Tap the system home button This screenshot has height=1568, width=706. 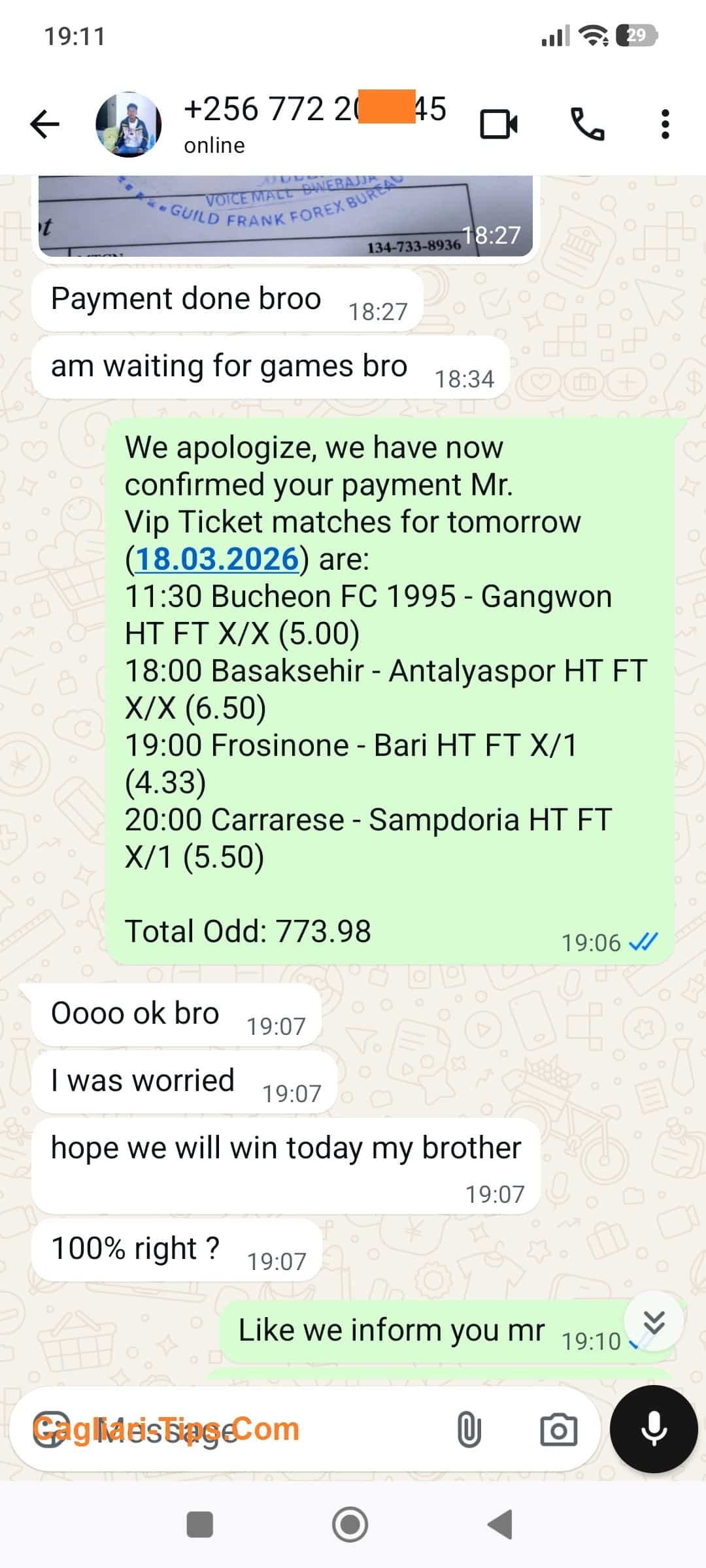tap(350, 1525)
